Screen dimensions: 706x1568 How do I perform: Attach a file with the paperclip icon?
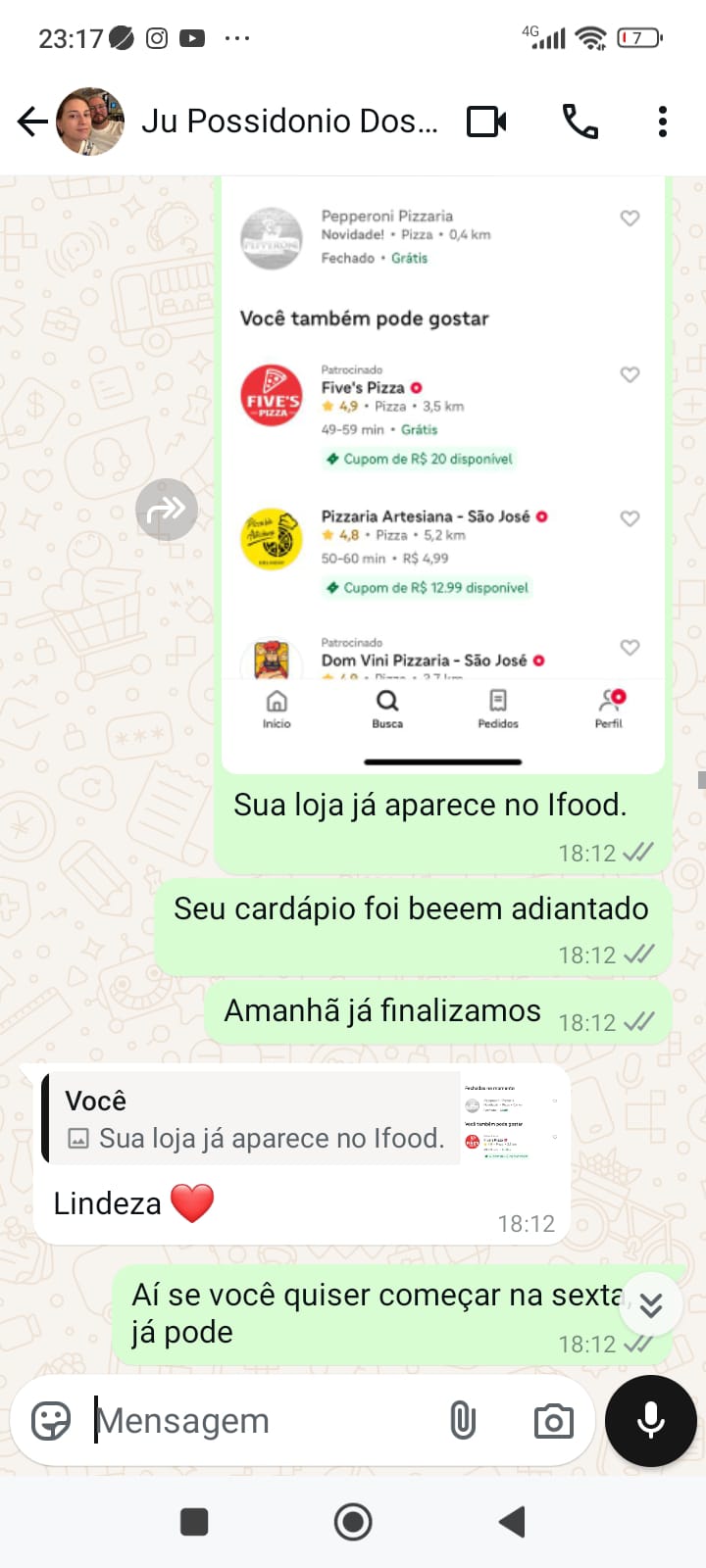pos(461,1420)
